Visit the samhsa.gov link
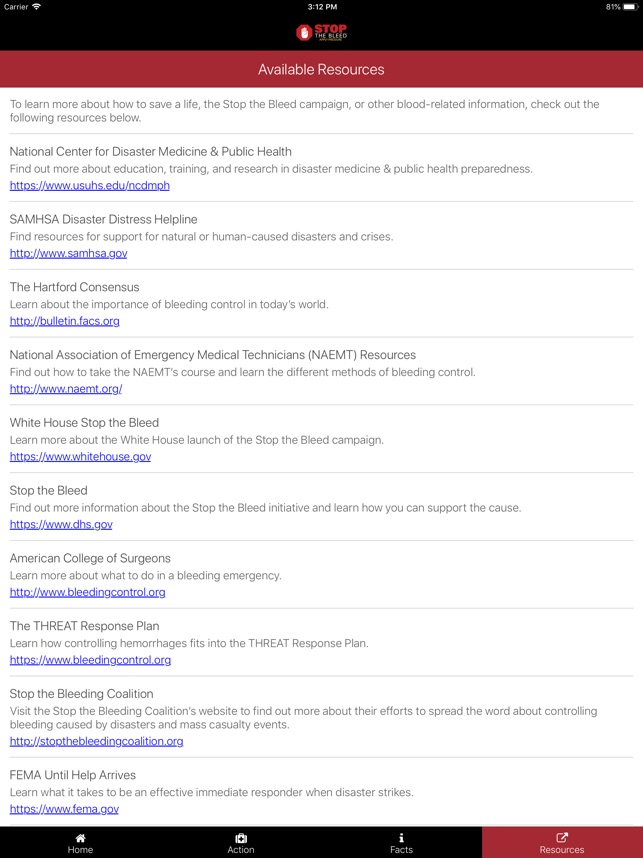643x858 pixels. point(68,253)
